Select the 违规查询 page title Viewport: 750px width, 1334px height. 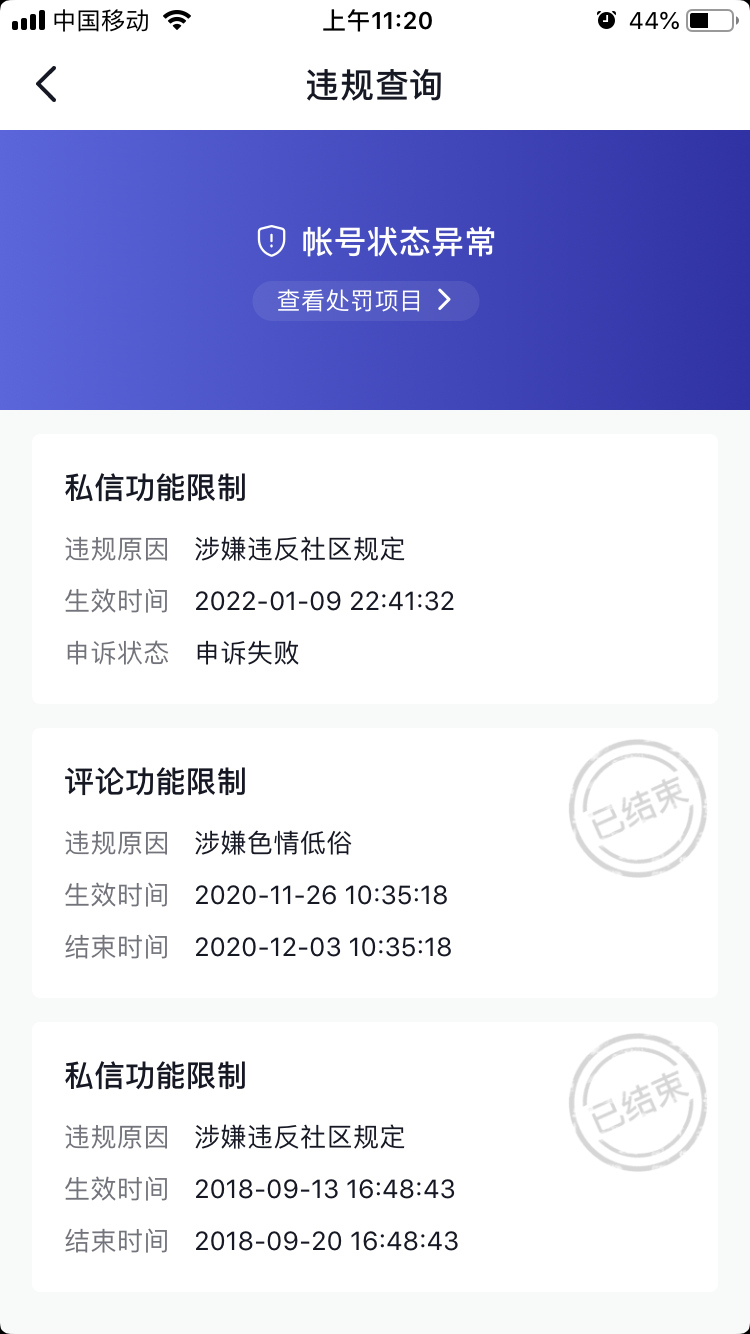375,86
